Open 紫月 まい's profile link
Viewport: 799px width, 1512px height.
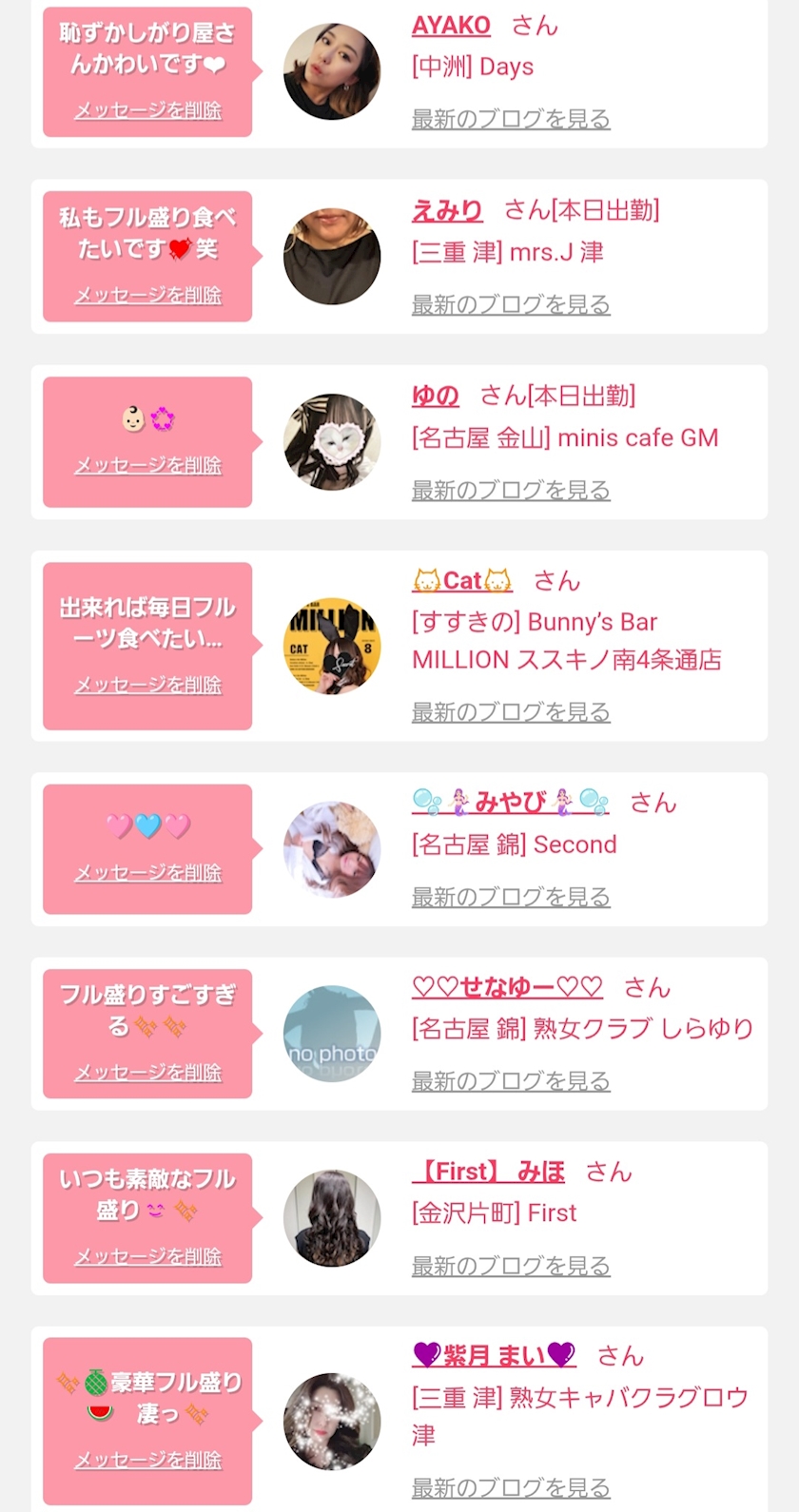pos(494,1355)
